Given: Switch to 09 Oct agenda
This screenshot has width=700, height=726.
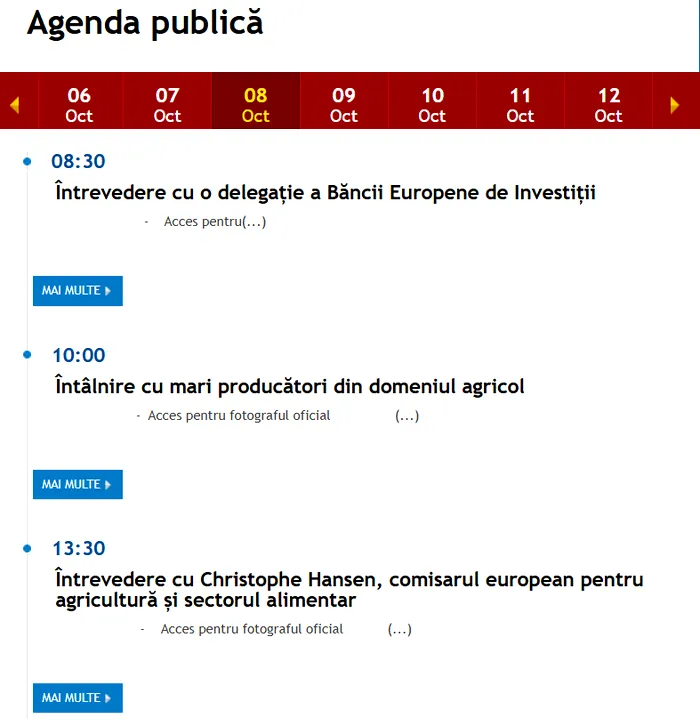Looking at the screenshot, I should (344, 104).
